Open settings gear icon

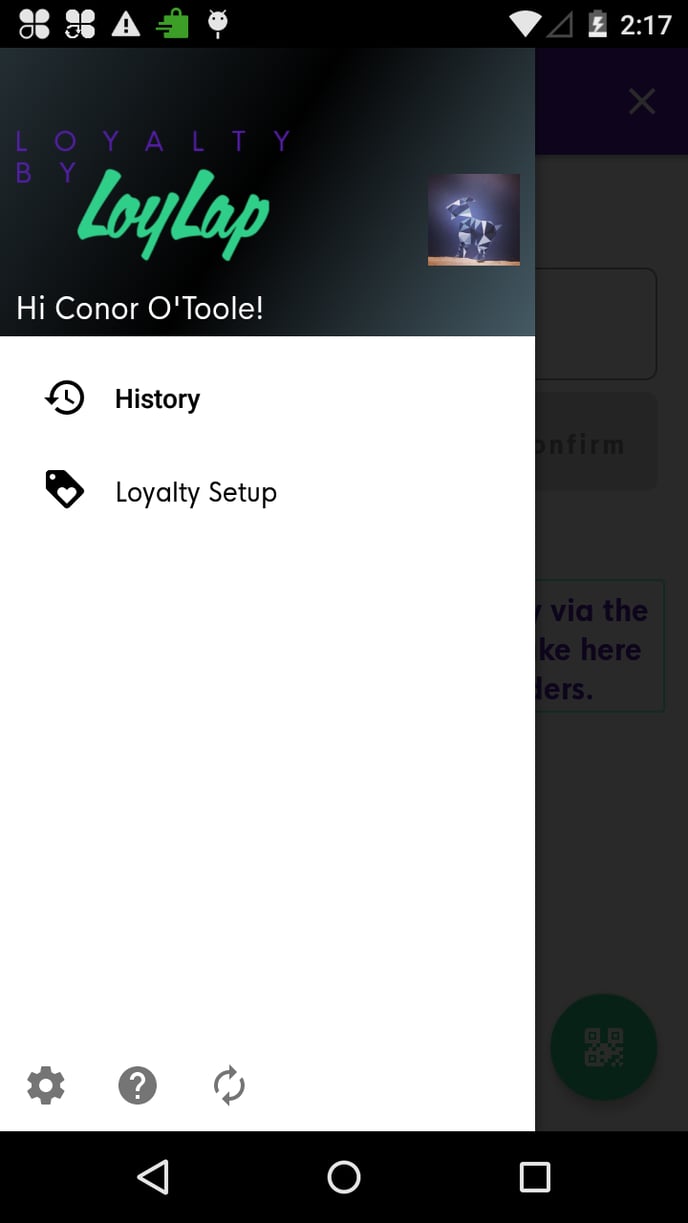point(46,1085)
